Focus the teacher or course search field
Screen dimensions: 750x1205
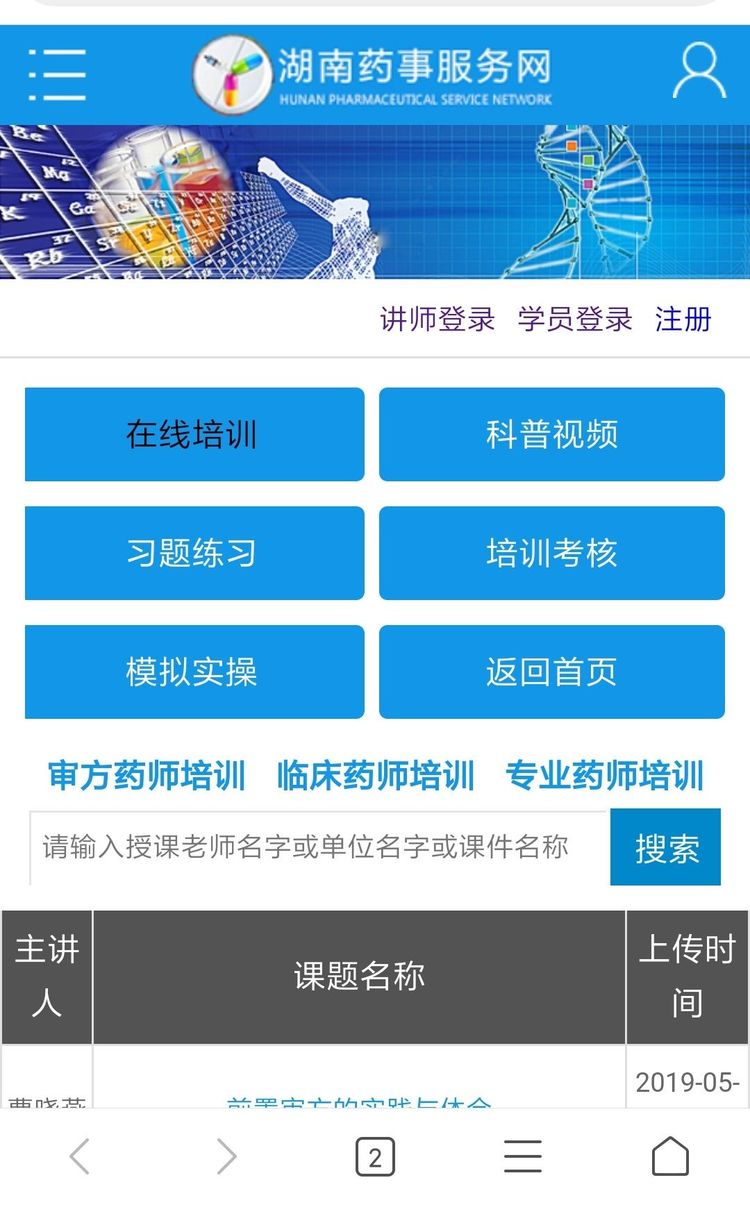[320, 848]
